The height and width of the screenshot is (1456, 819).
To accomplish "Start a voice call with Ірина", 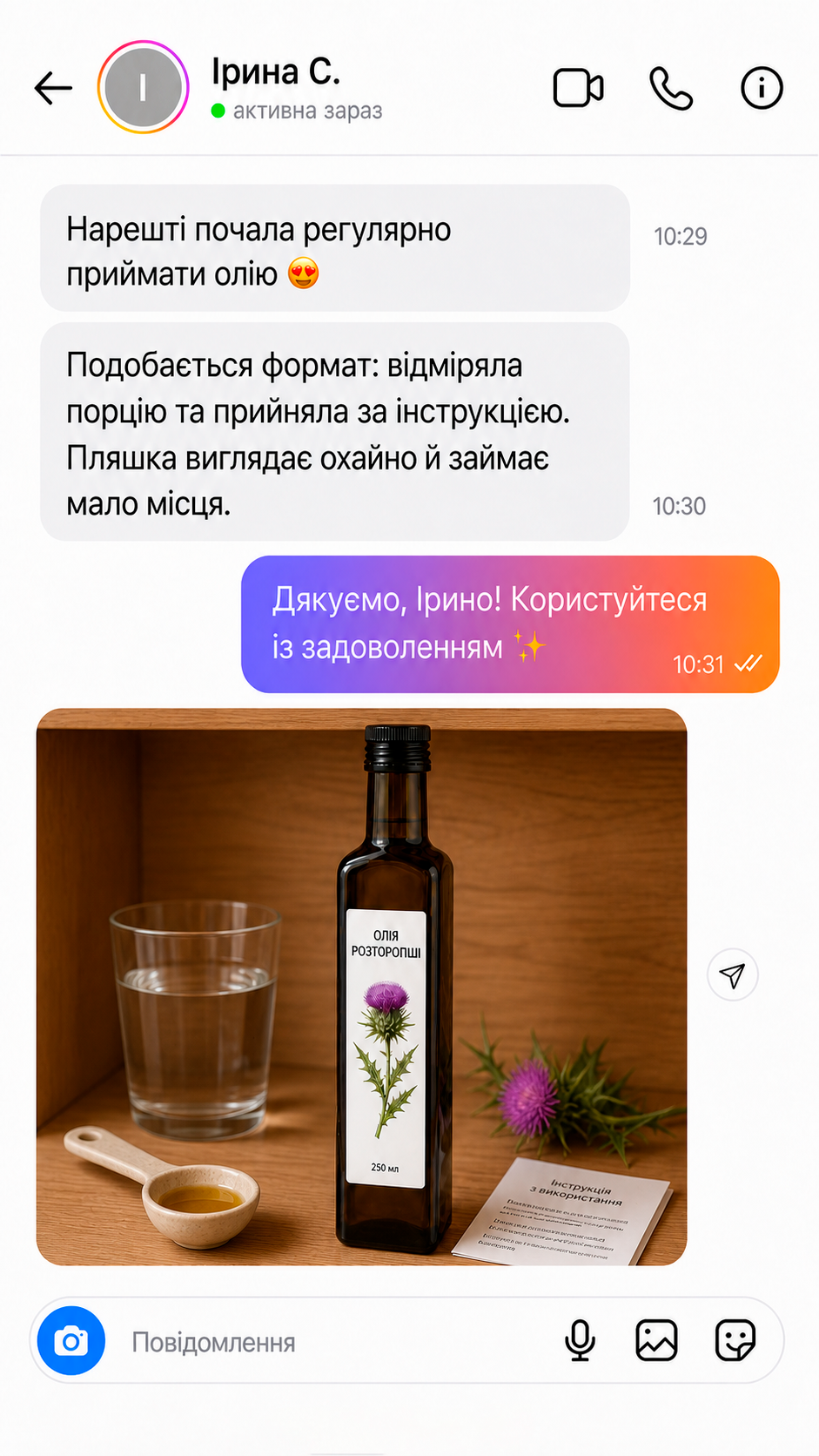I will tap(671, 88).
